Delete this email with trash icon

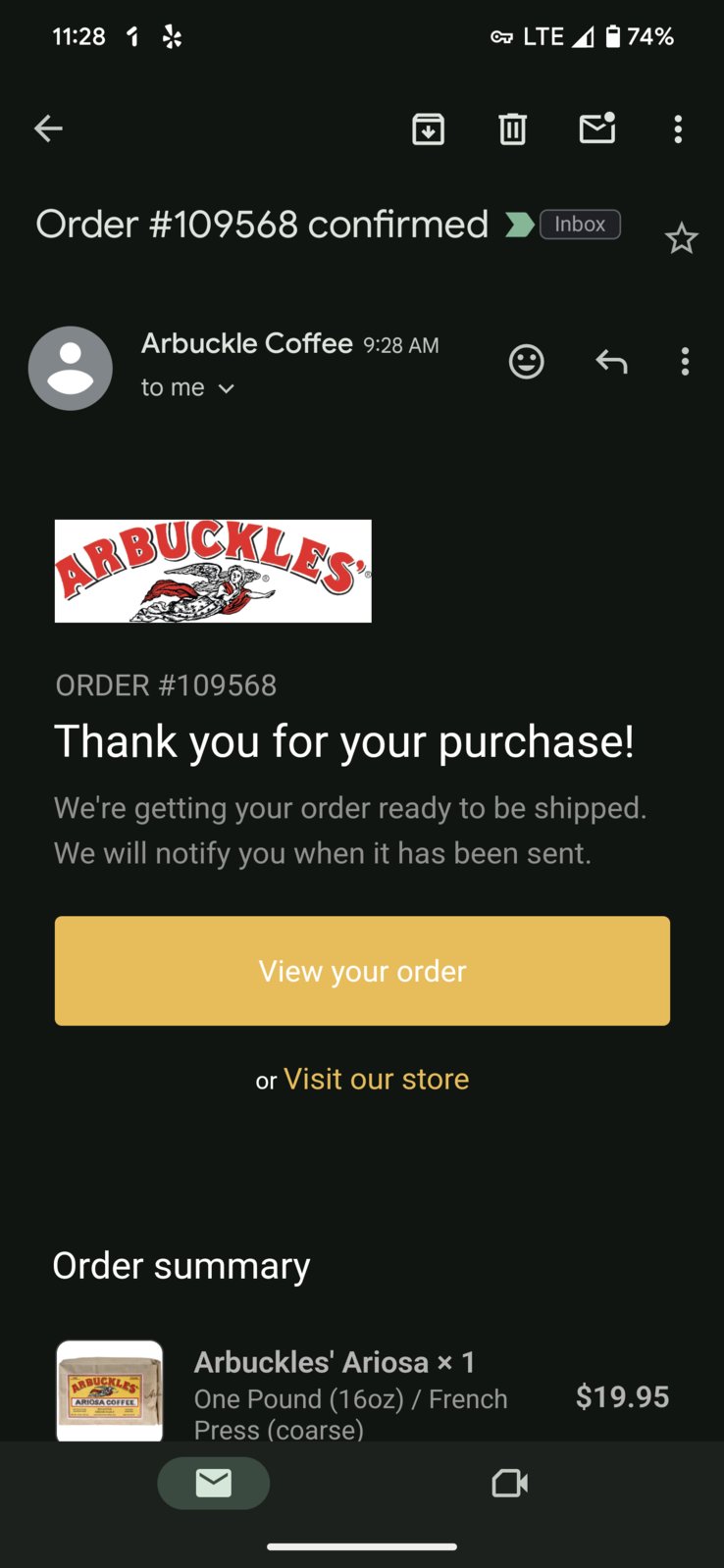[512, 128]
